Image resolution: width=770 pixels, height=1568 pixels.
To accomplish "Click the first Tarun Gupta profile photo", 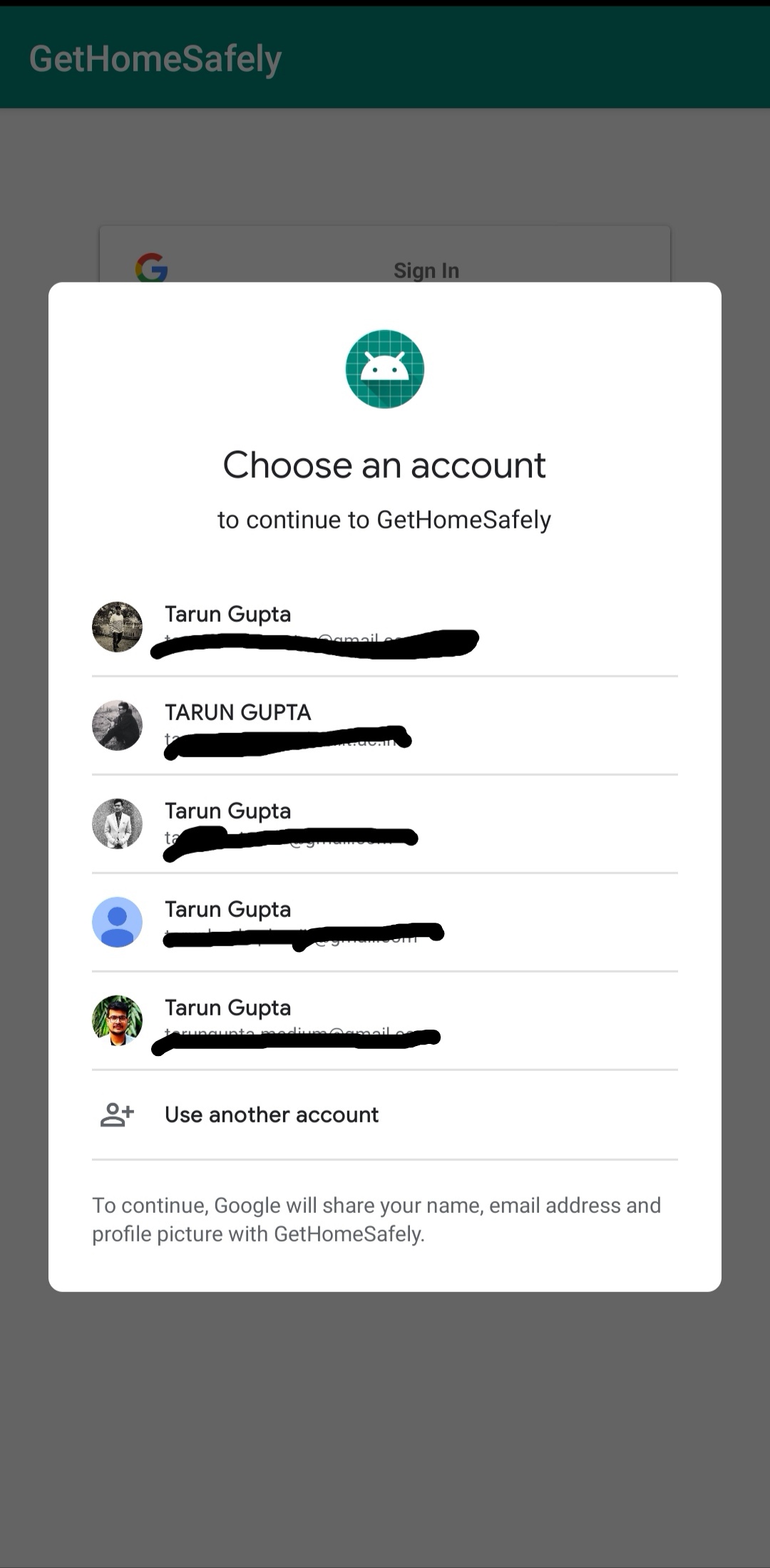I will click(x=118, y=627).
